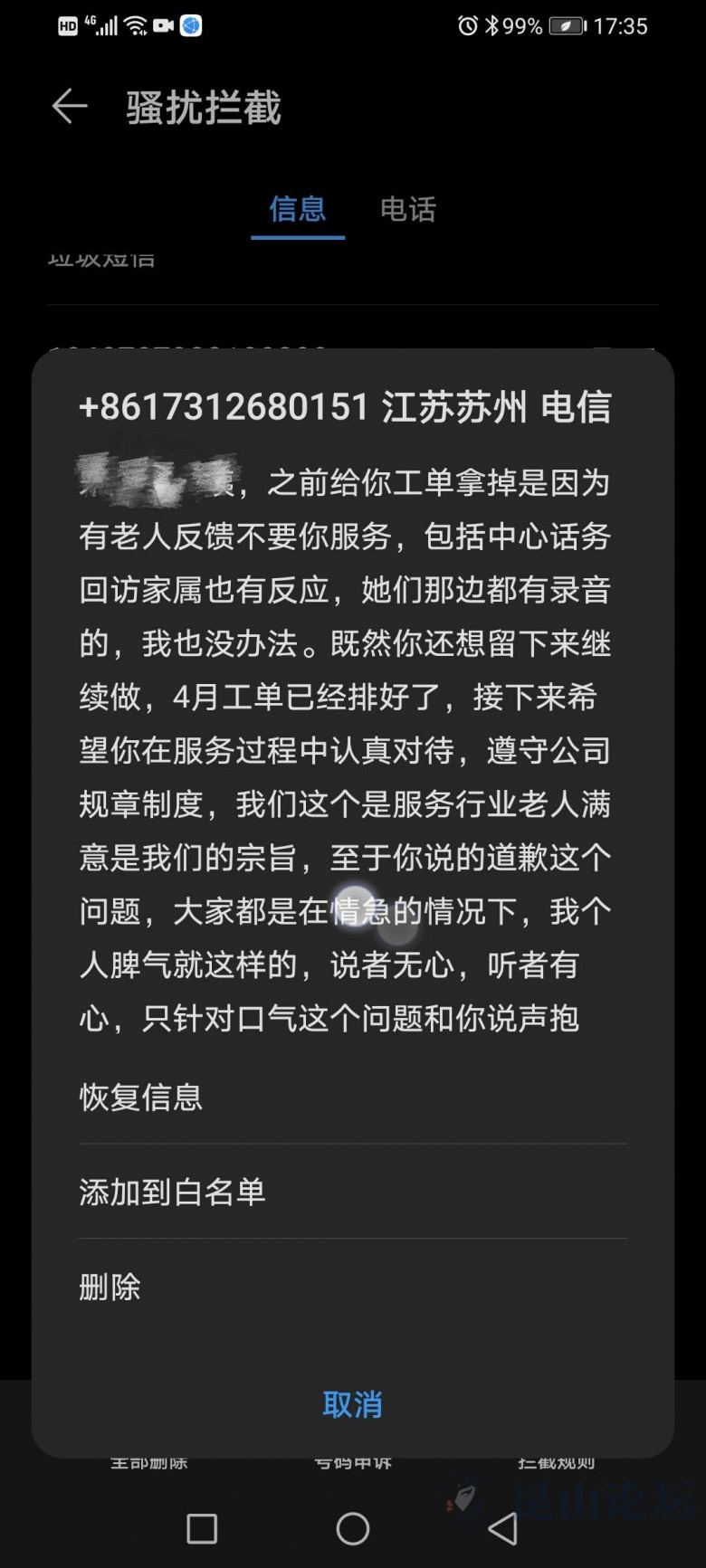The image size is (706, 1568).
Task: Switch to the 电话 tab
Action: pos(407,210)
